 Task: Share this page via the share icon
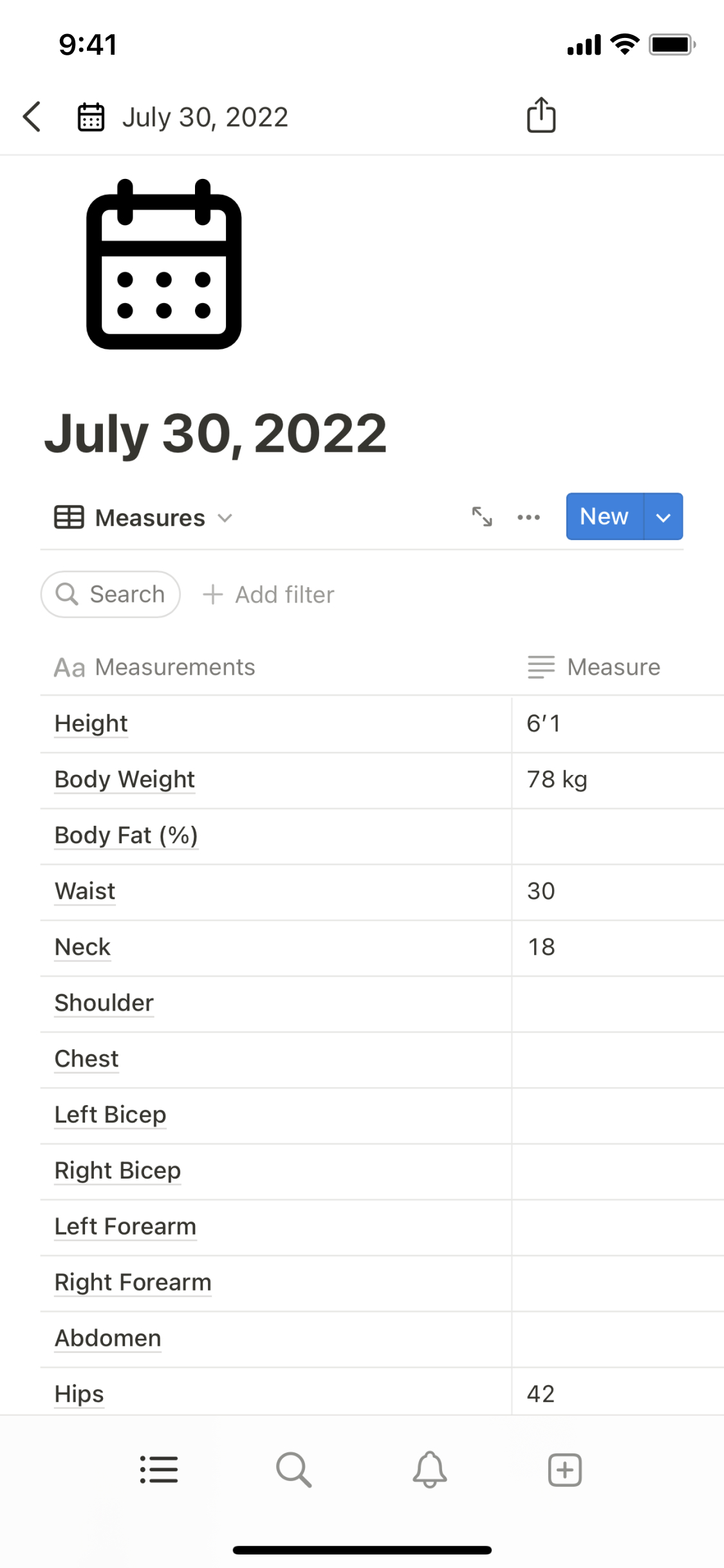click(541, 116)
